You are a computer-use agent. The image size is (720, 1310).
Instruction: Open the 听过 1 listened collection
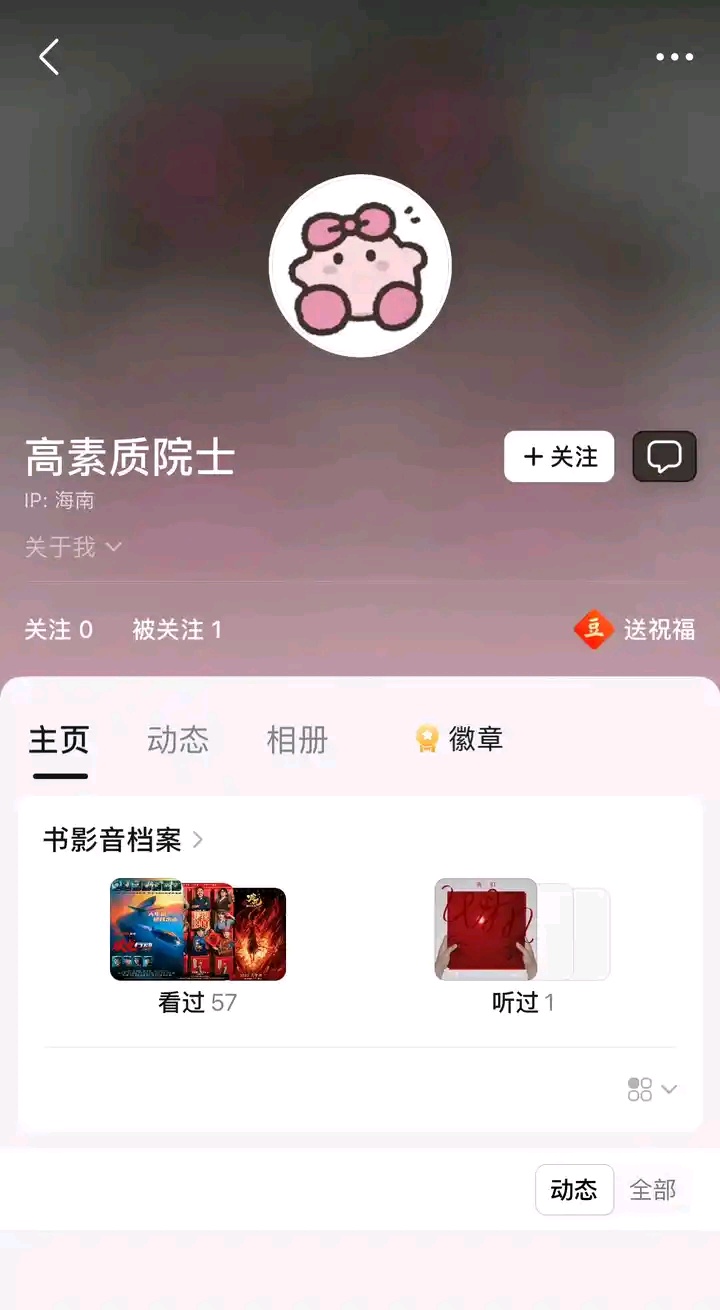tap(522, 945)
